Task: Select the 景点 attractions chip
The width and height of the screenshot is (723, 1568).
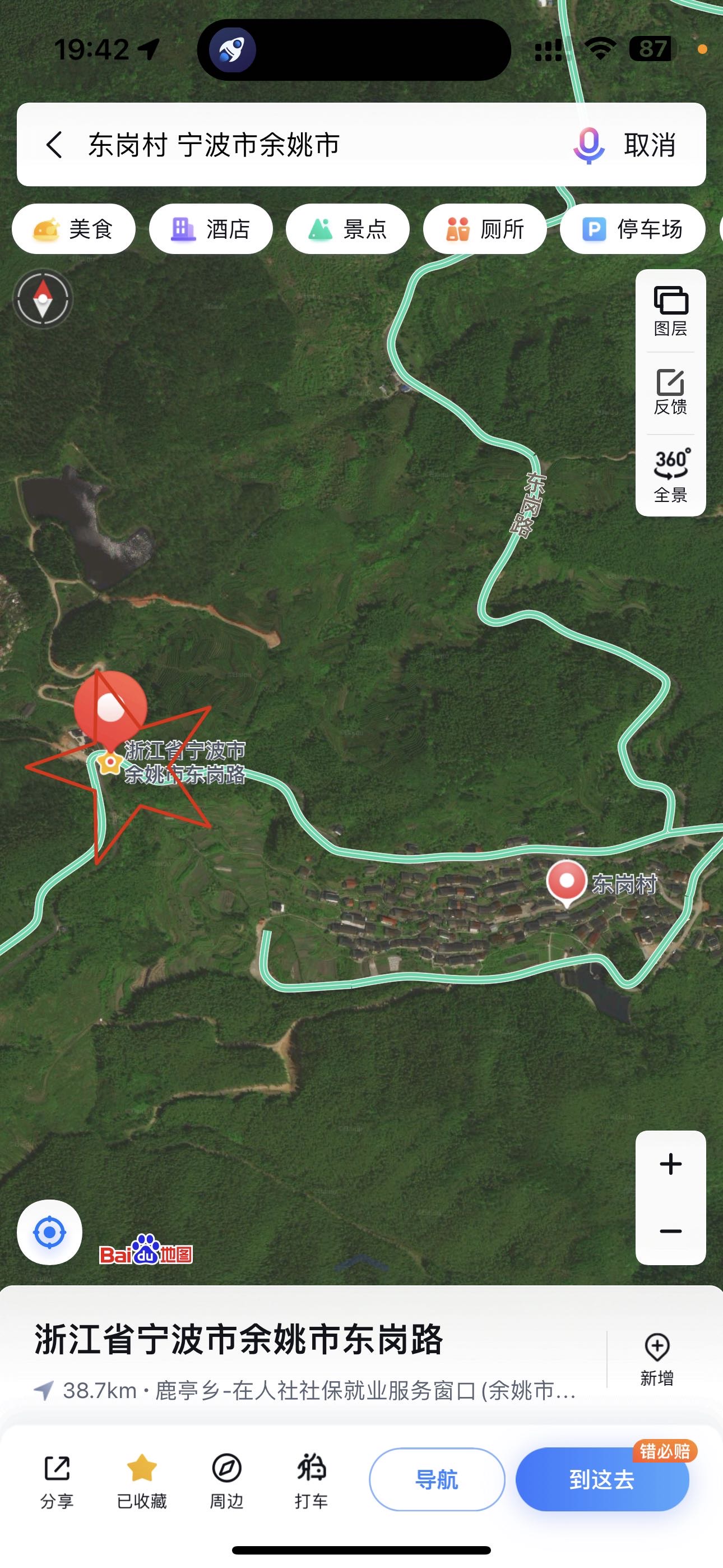Action: coord(347,229)
